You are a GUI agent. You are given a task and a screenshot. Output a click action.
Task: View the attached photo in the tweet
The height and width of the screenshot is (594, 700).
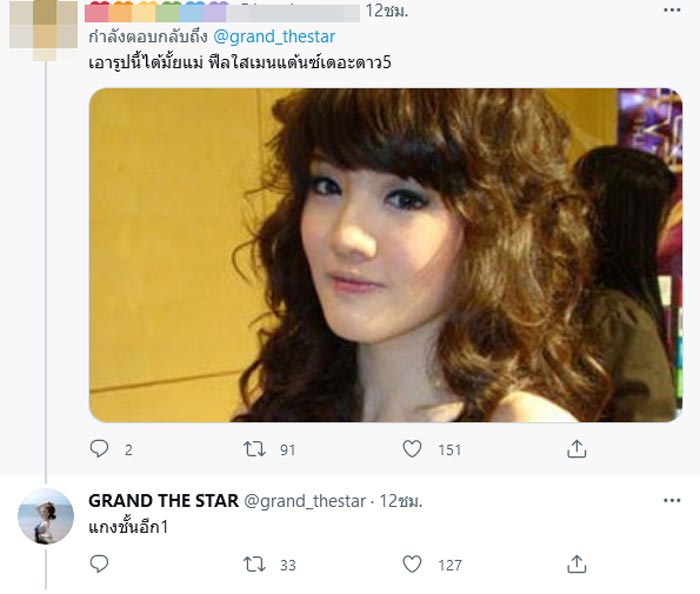(x=385, y=255)
